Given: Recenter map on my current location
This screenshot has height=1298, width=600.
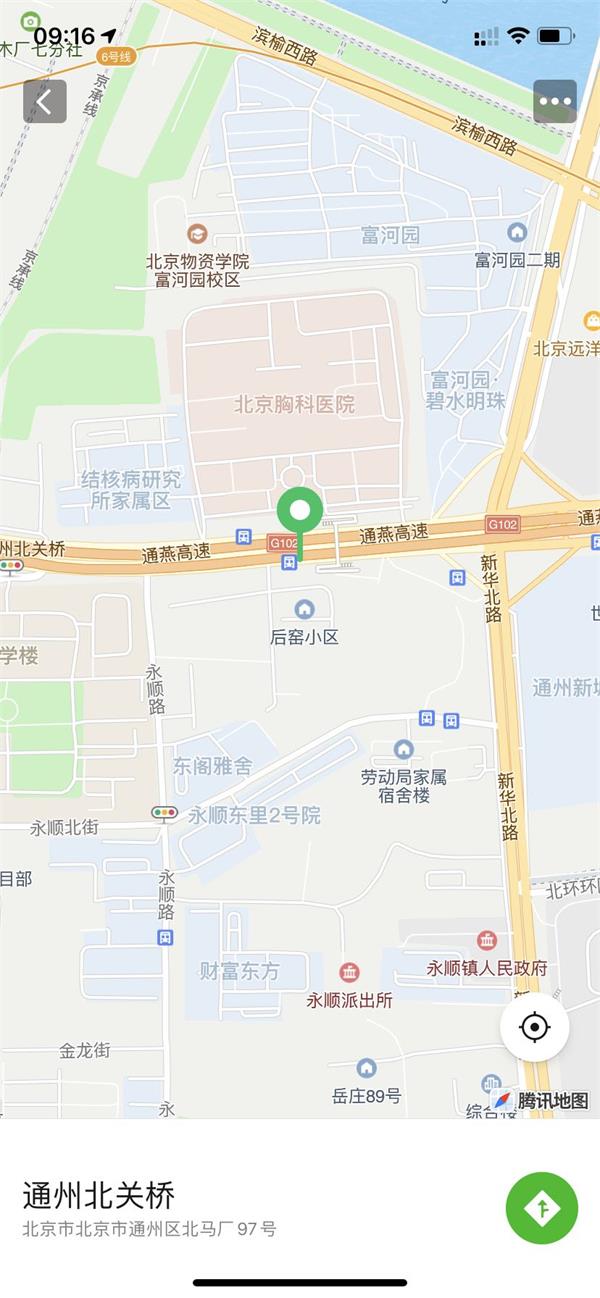Looking at the screenshot, I should pyautogui.click(x=534, y=1027).
